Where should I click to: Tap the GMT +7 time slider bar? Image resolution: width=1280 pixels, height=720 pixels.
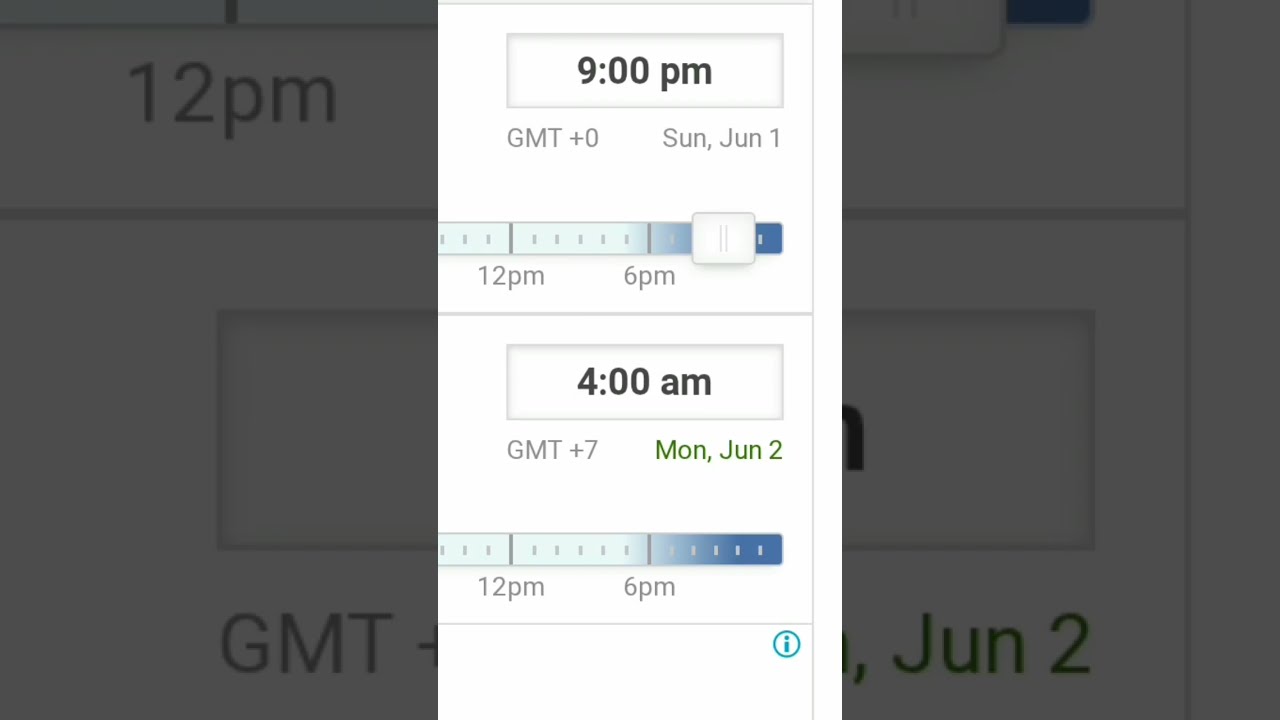coord(610,550)
